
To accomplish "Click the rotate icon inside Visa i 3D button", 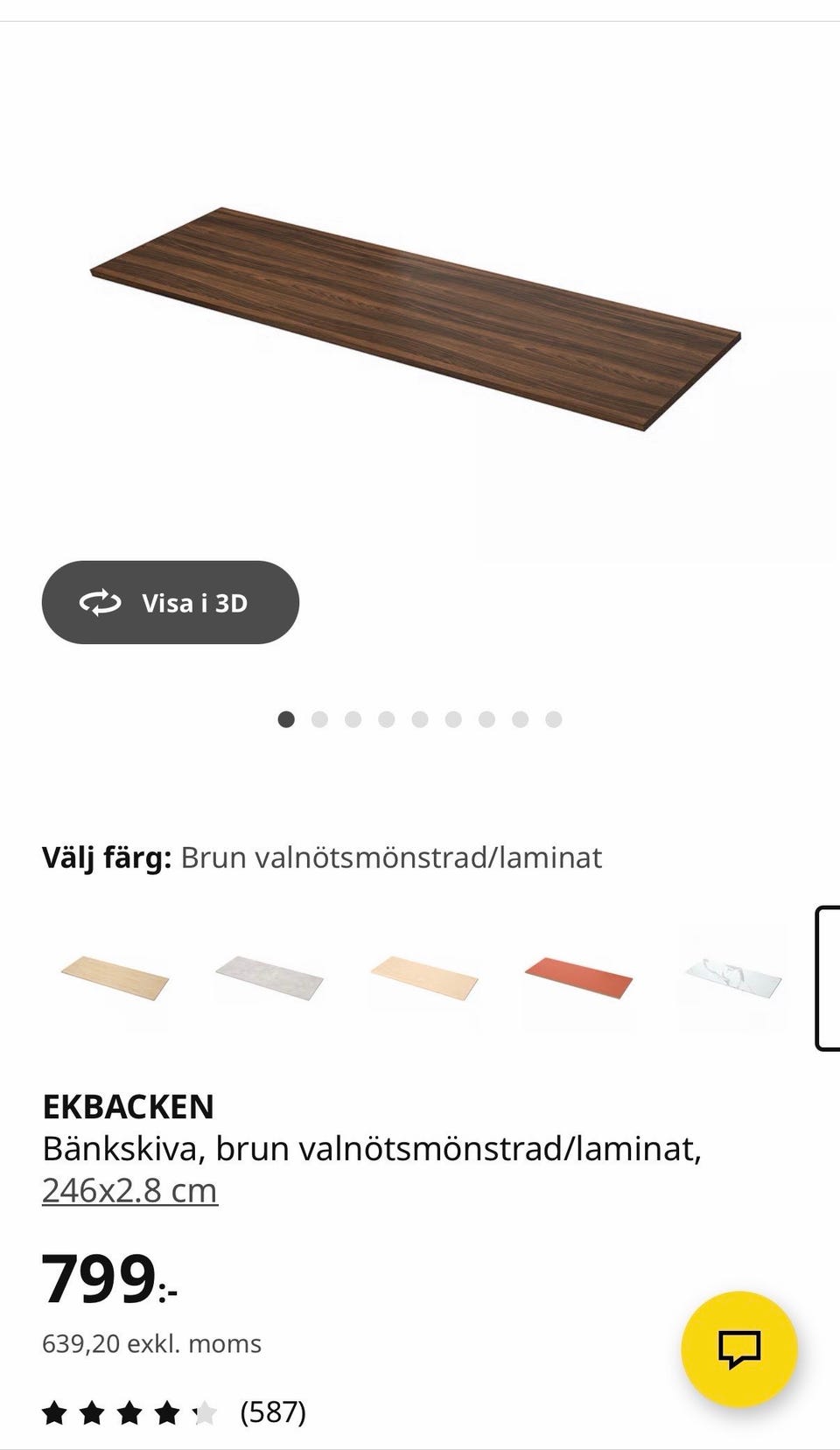I will (x=101, y=602).
